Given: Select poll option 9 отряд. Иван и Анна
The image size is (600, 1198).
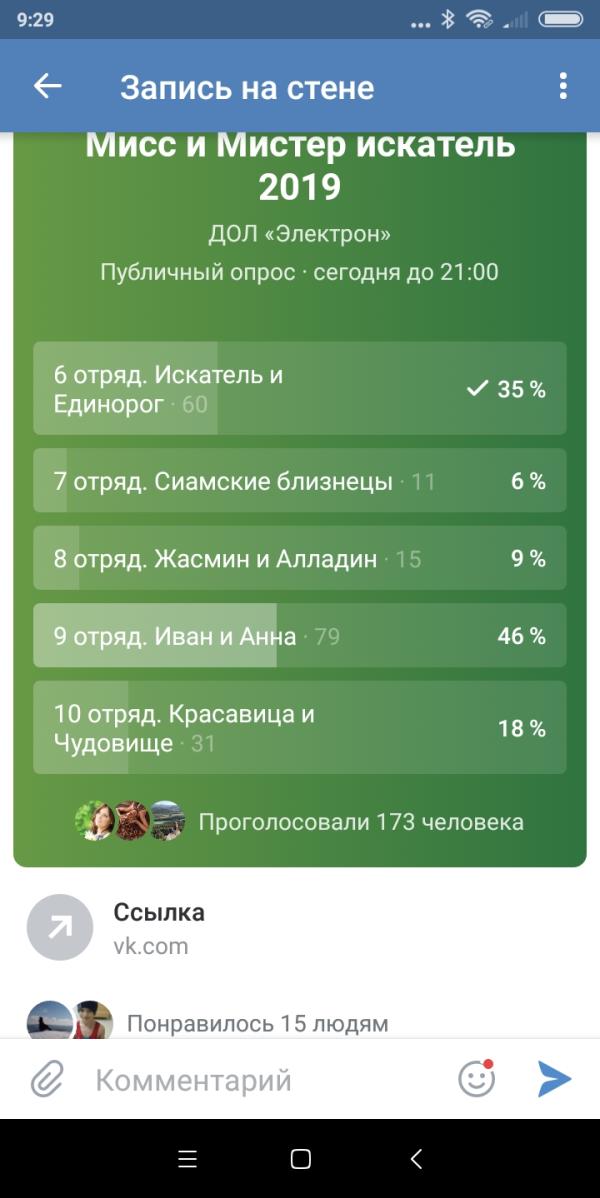Looking at the screenshot, I should 299,635.
